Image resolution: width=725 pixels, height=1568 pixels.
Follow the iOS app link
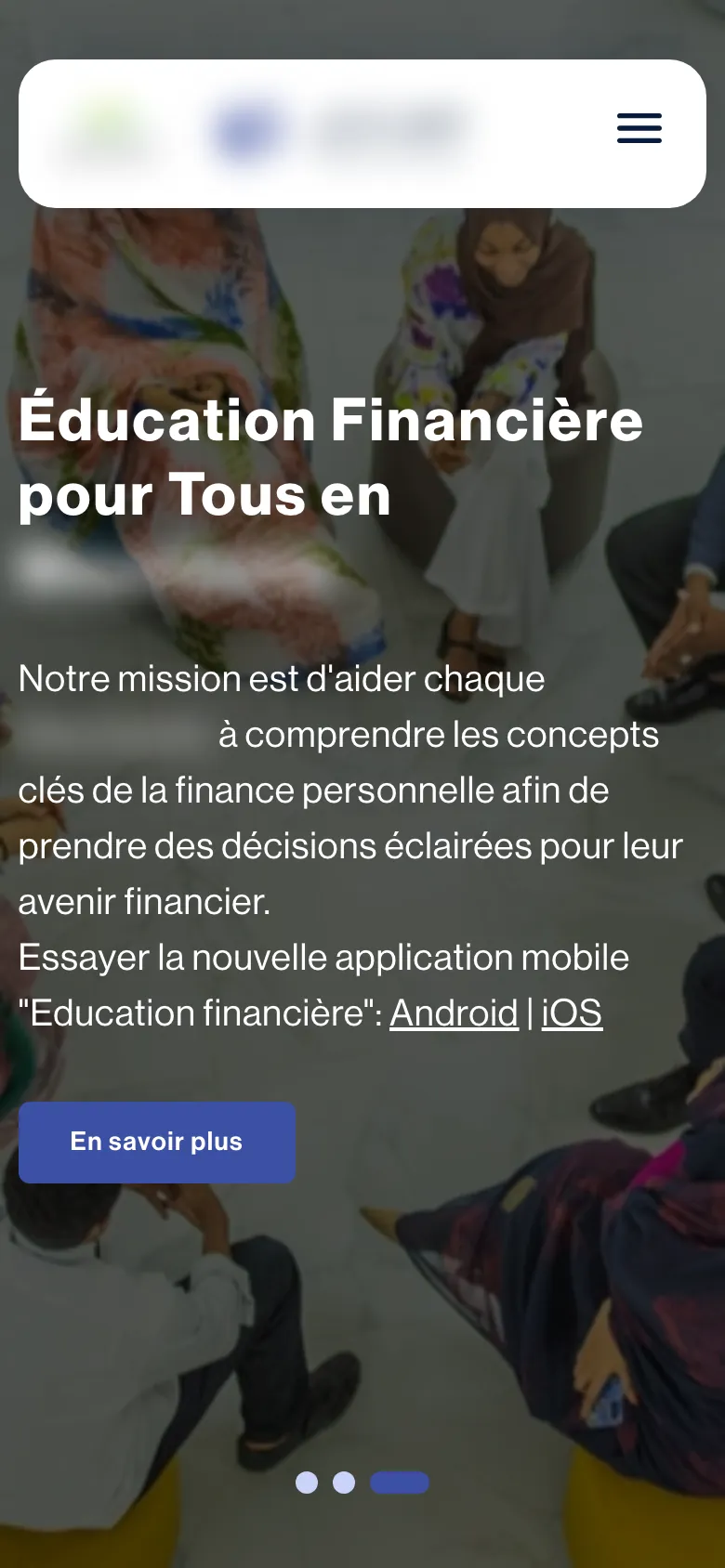[572, 1013]
